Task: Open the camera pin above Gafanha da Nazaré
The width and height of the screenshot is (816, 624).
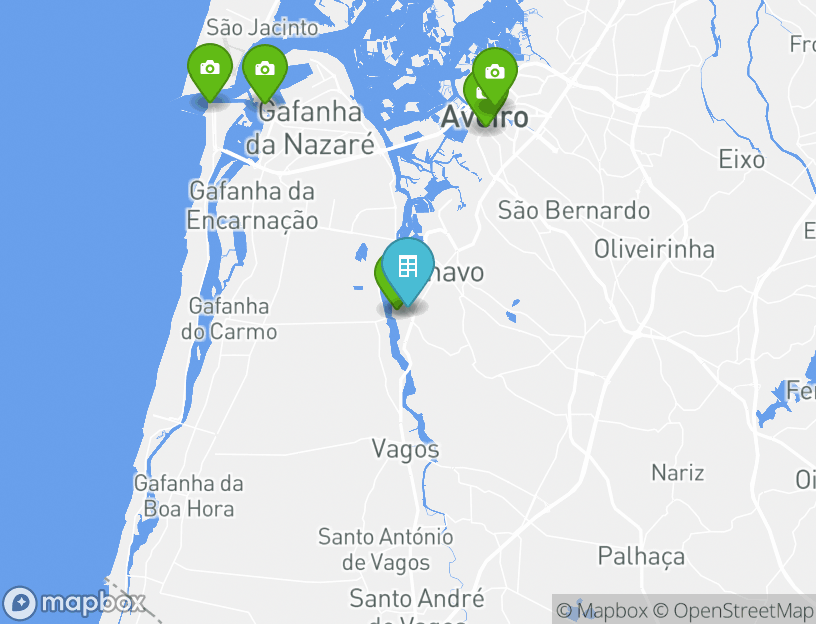Action: click(264, 70)
